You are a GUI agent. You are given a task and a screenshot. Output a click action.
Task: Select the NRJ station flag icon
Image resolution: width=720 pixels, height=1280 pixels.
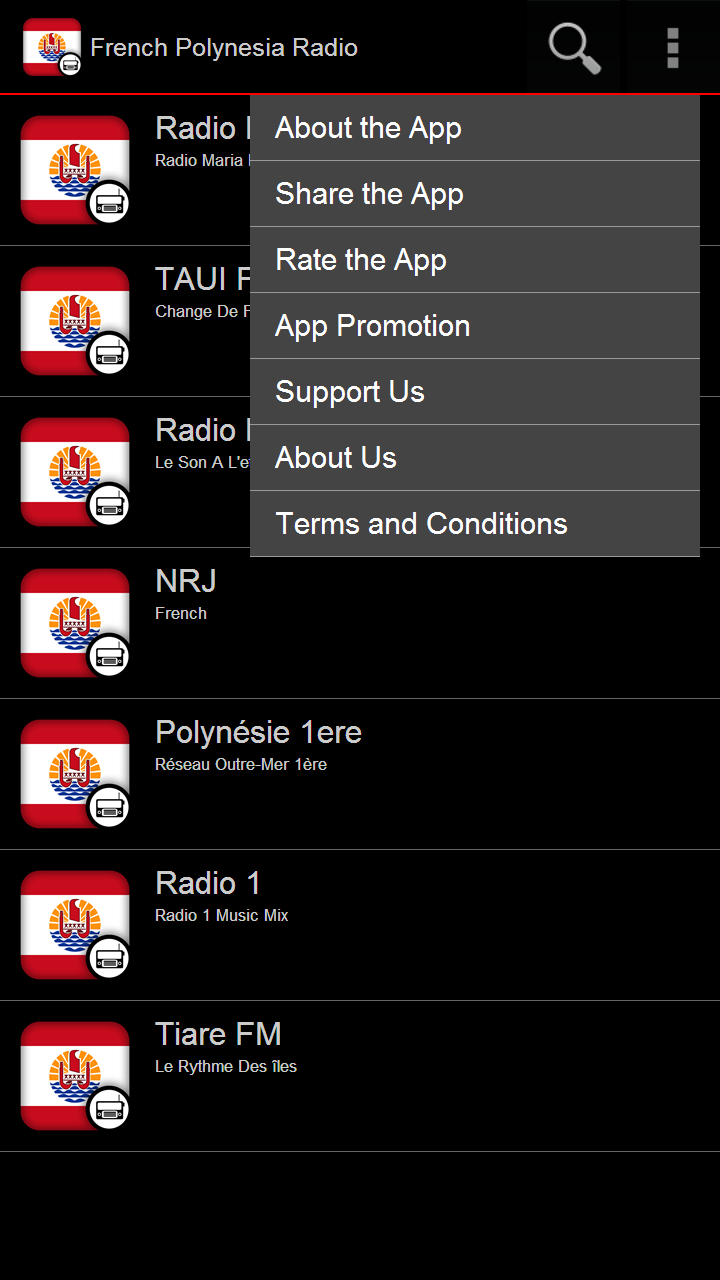pyautogui.click(x=75, y=623)
